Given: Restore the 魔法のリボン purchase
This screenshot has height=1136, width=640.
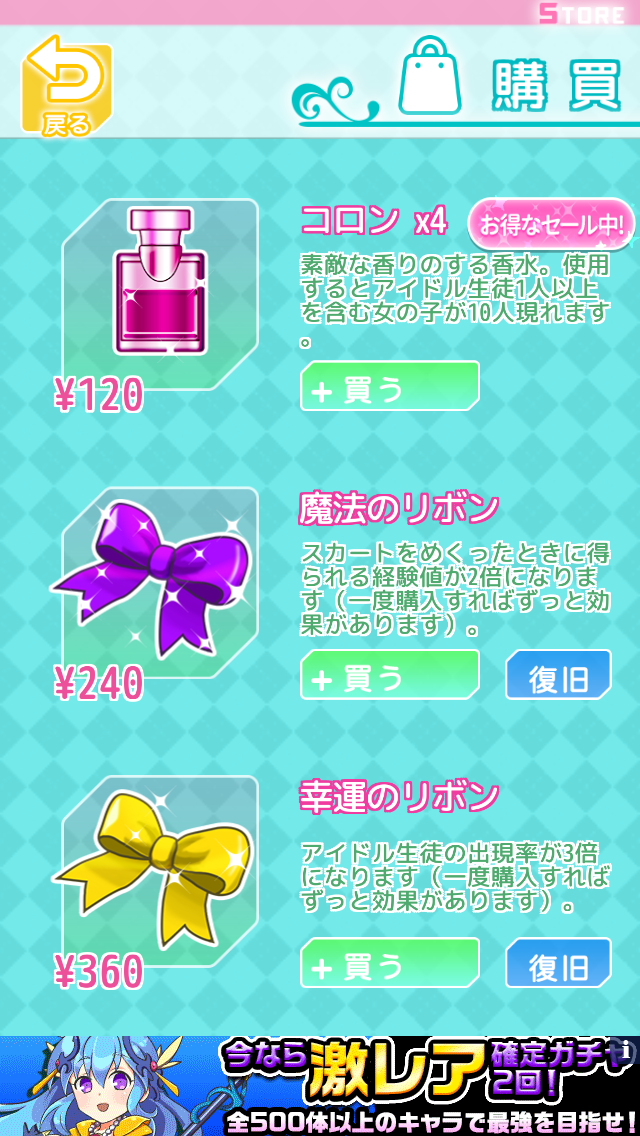Looking at the screenshot, I should point(557,675).
